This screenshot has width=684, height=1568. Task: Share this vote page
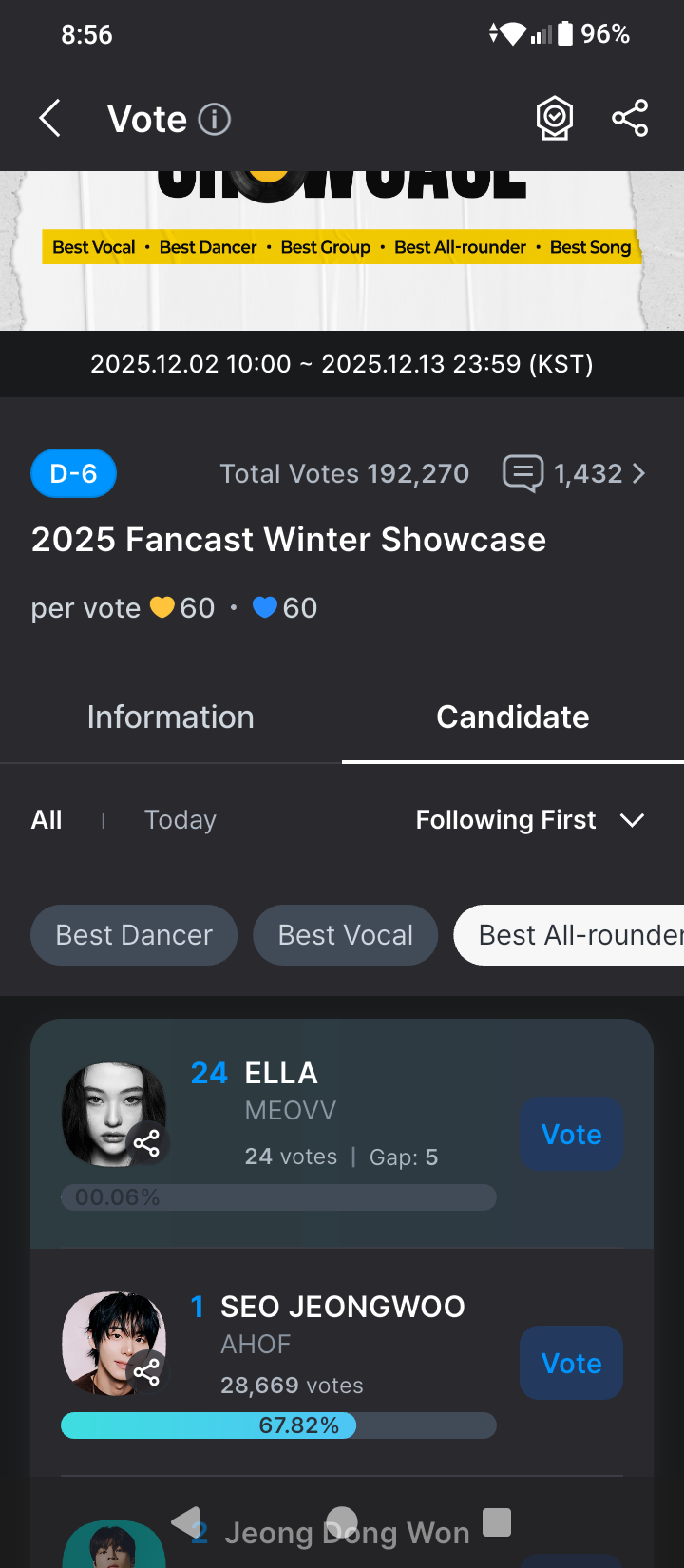[x=630, y=119]
